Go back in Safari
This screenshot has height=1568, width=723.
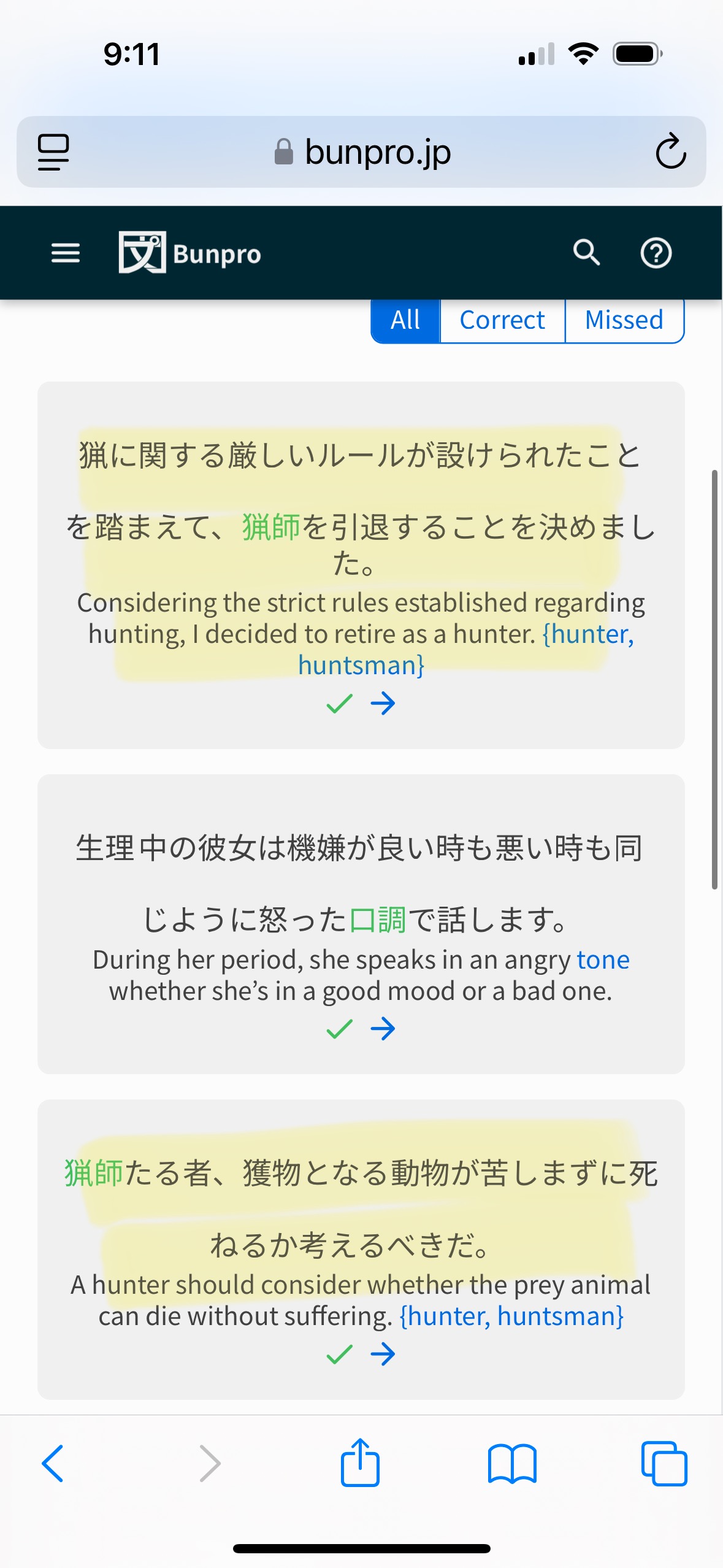(x=53, y=1463)
